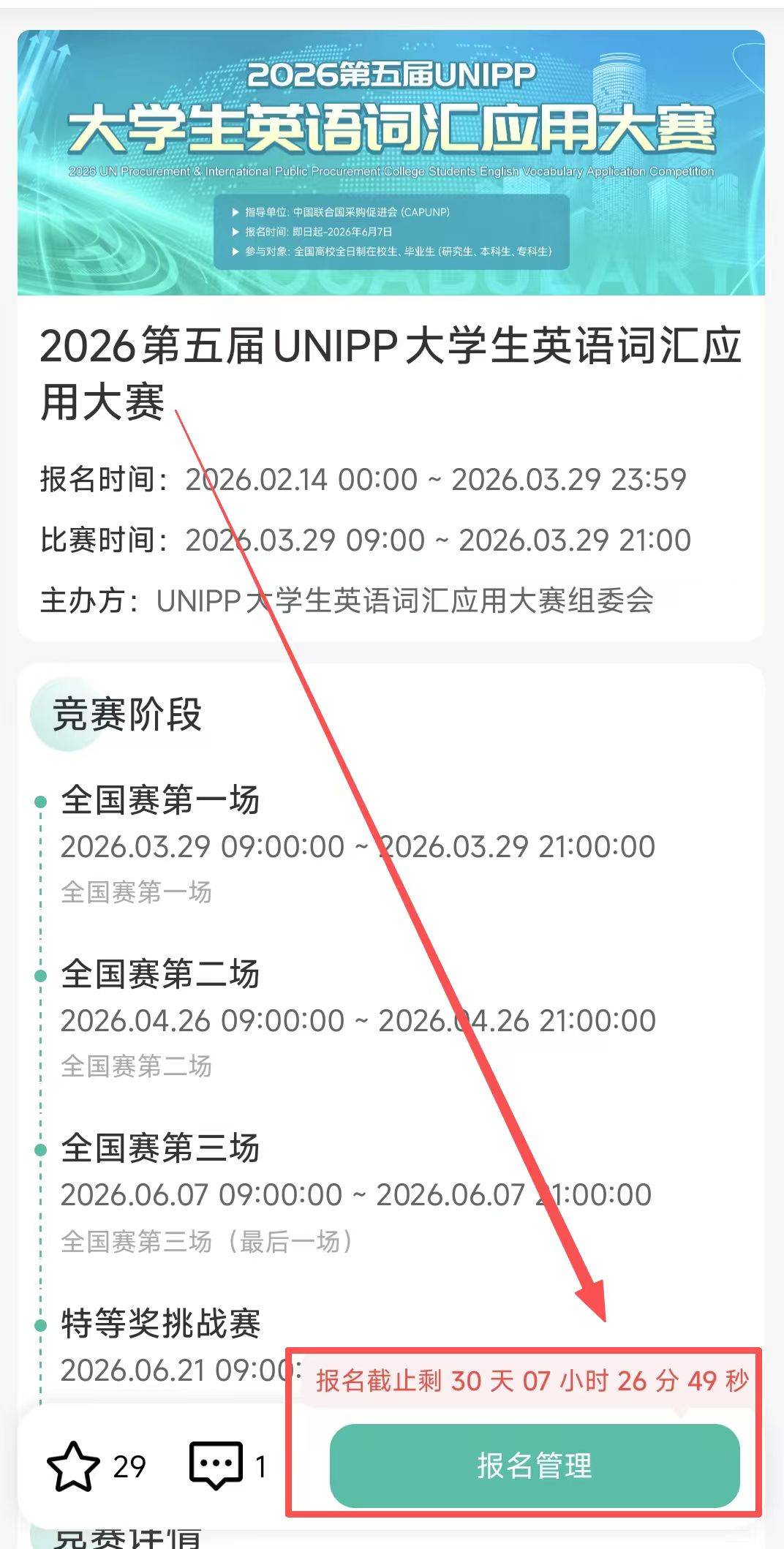Open 报名管理 registration management
This screenshot has height=1549, width=784.
tap(535, 1466)
